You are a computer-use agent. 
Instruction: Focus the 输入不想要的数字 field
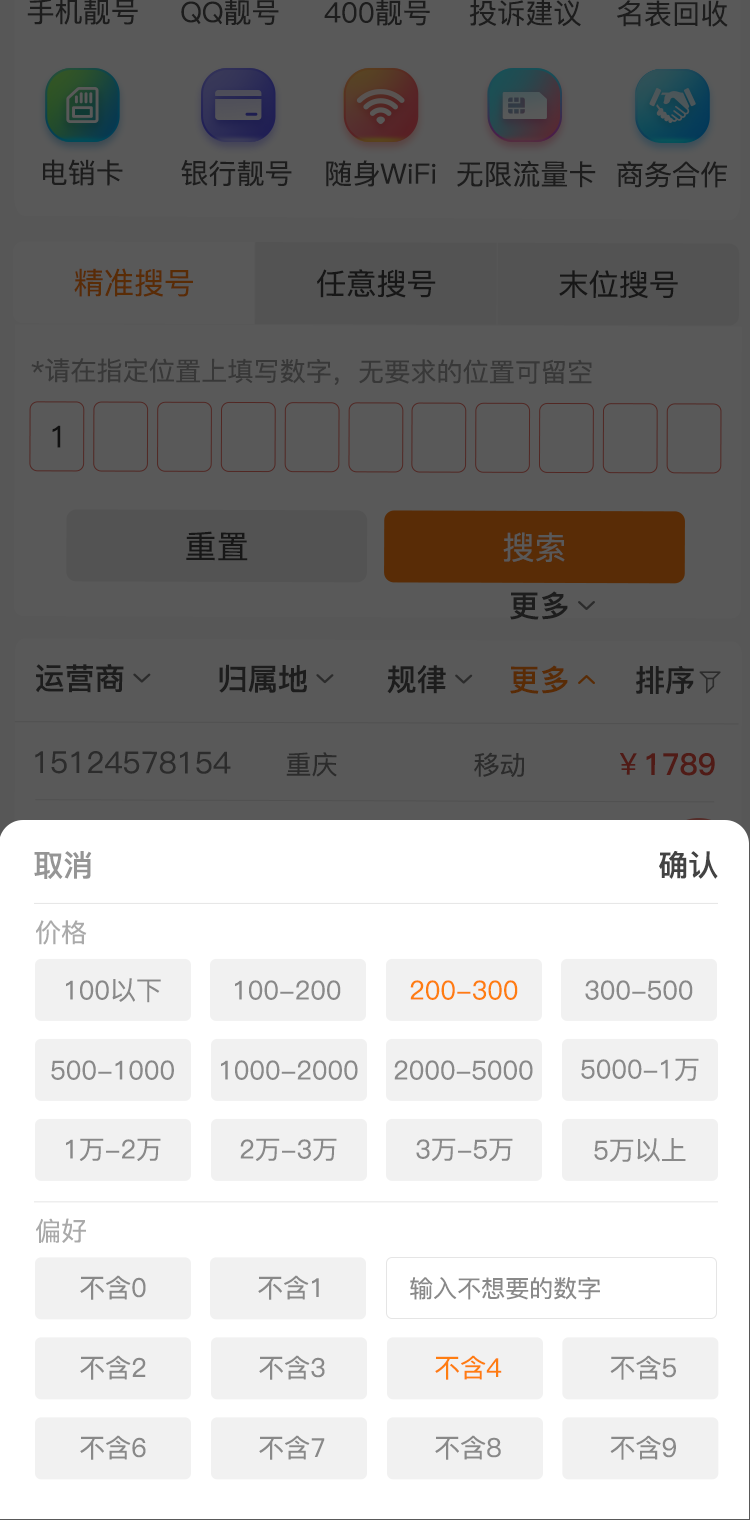(x=551, y=1288)
